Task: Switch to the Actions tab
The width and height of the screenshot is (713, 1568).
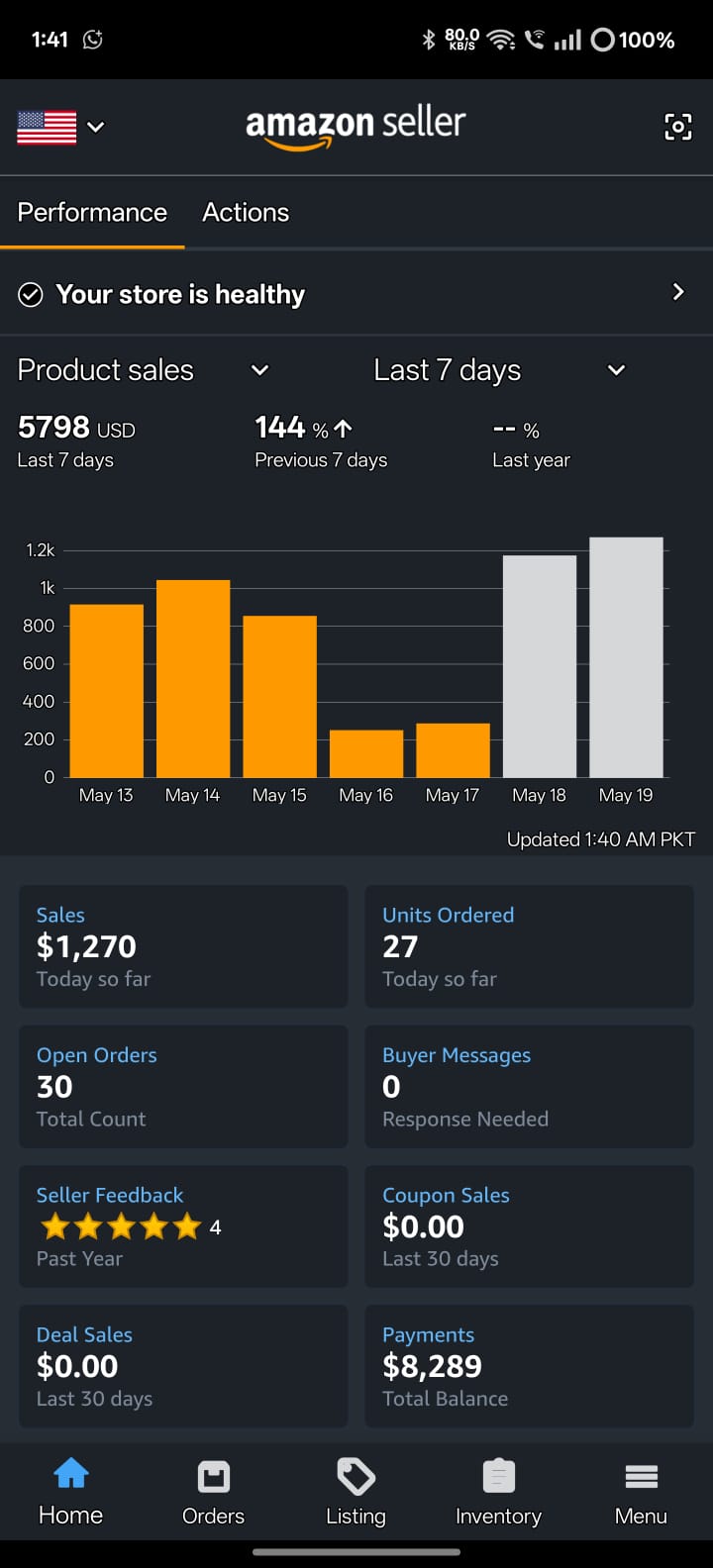Action: tap(246, 212)
